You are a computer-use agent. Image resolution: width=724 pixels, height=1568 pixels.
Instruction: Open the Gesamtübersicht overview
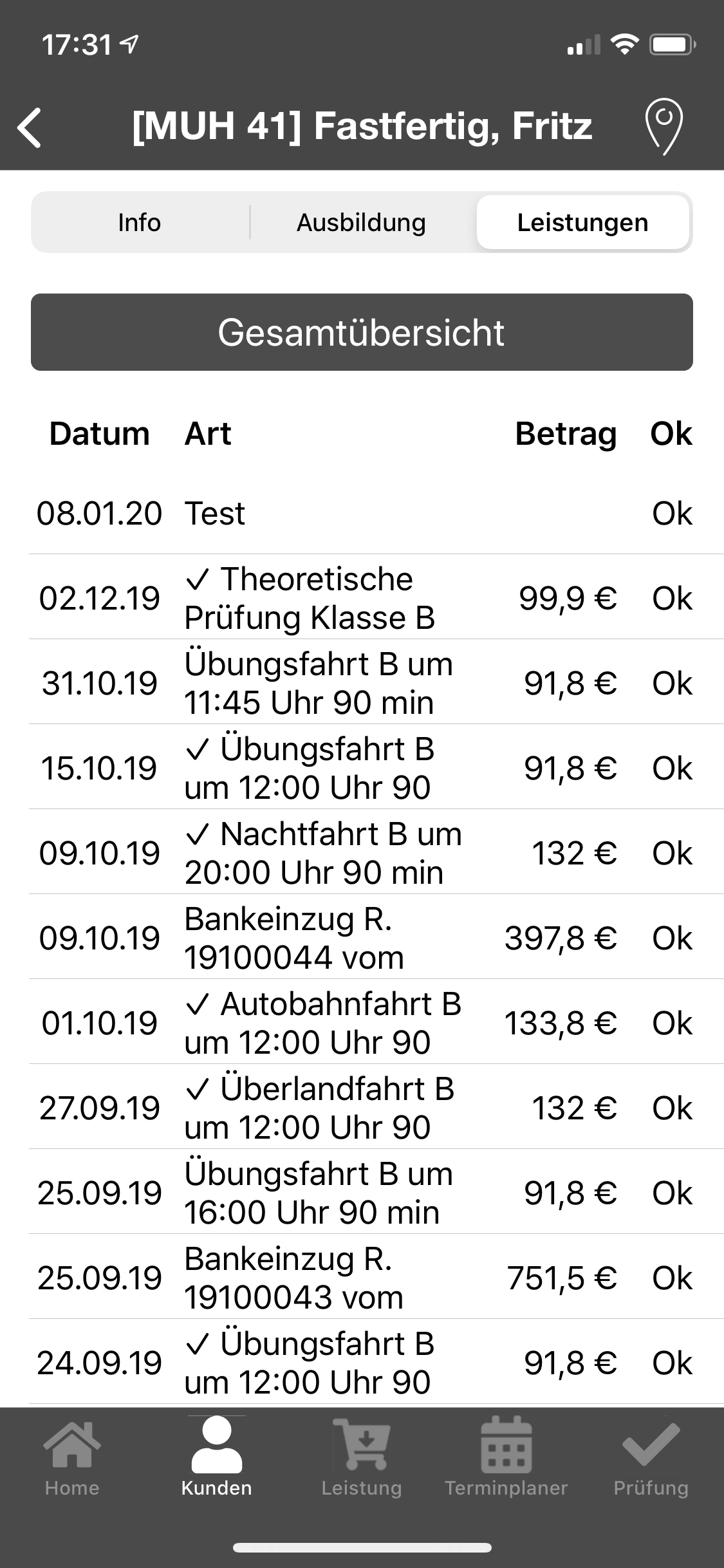tap(362, 332)
